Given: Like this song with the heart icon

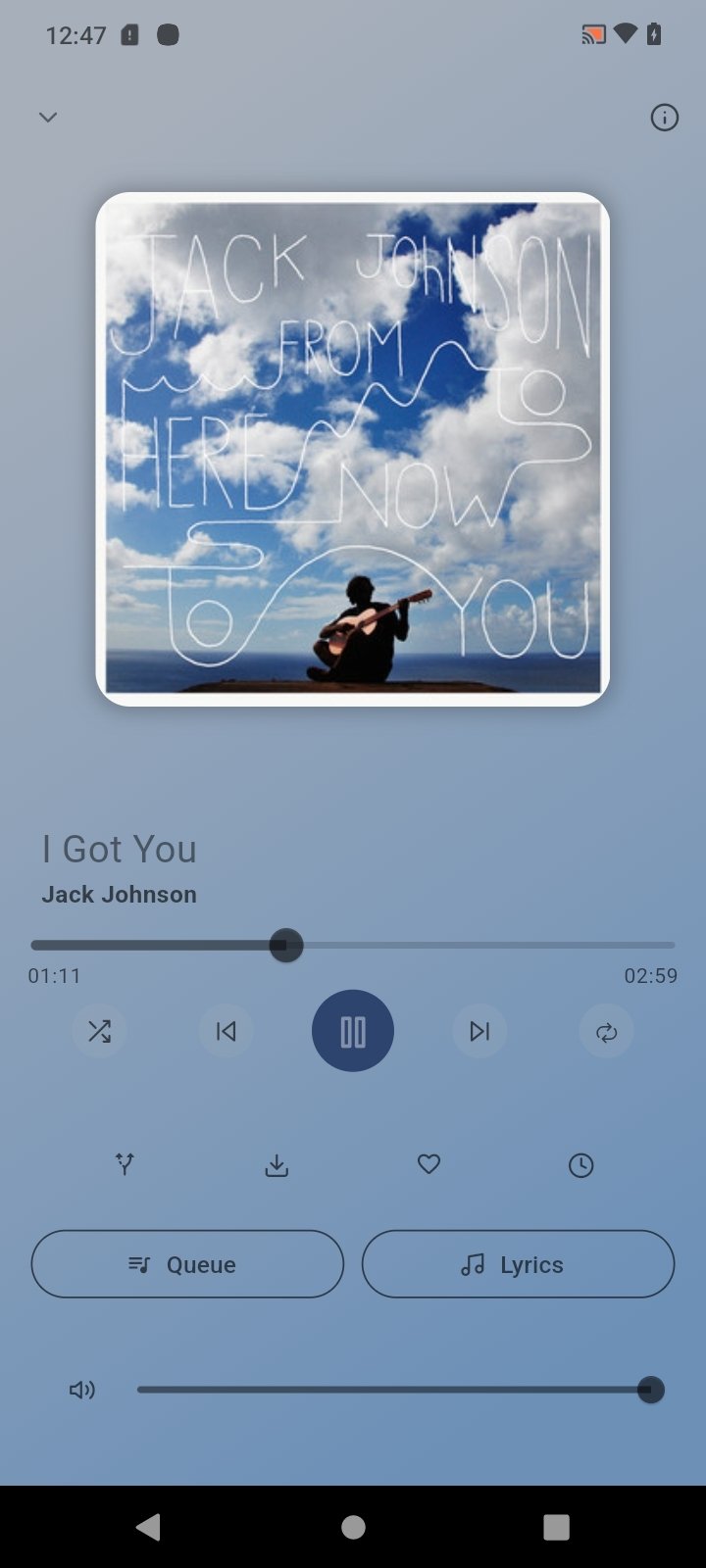Looking at the screenshot, I should [429, 1164].
